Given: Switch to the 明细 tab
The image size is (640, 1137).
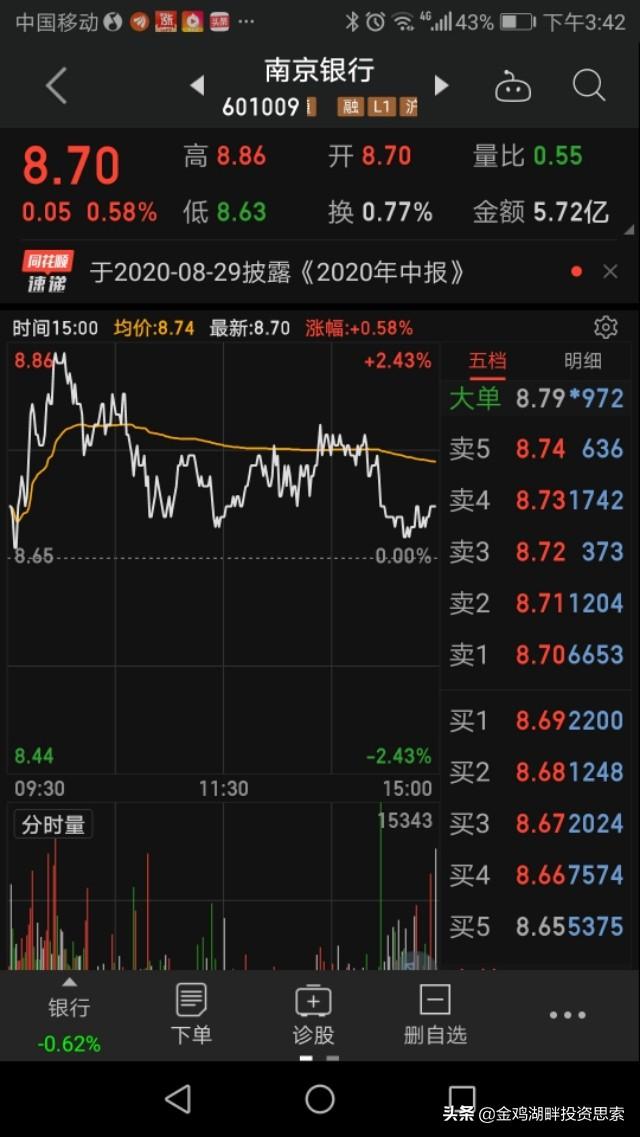Looking at the screenshot, I should pyautogui.click(x=583, y=361).
